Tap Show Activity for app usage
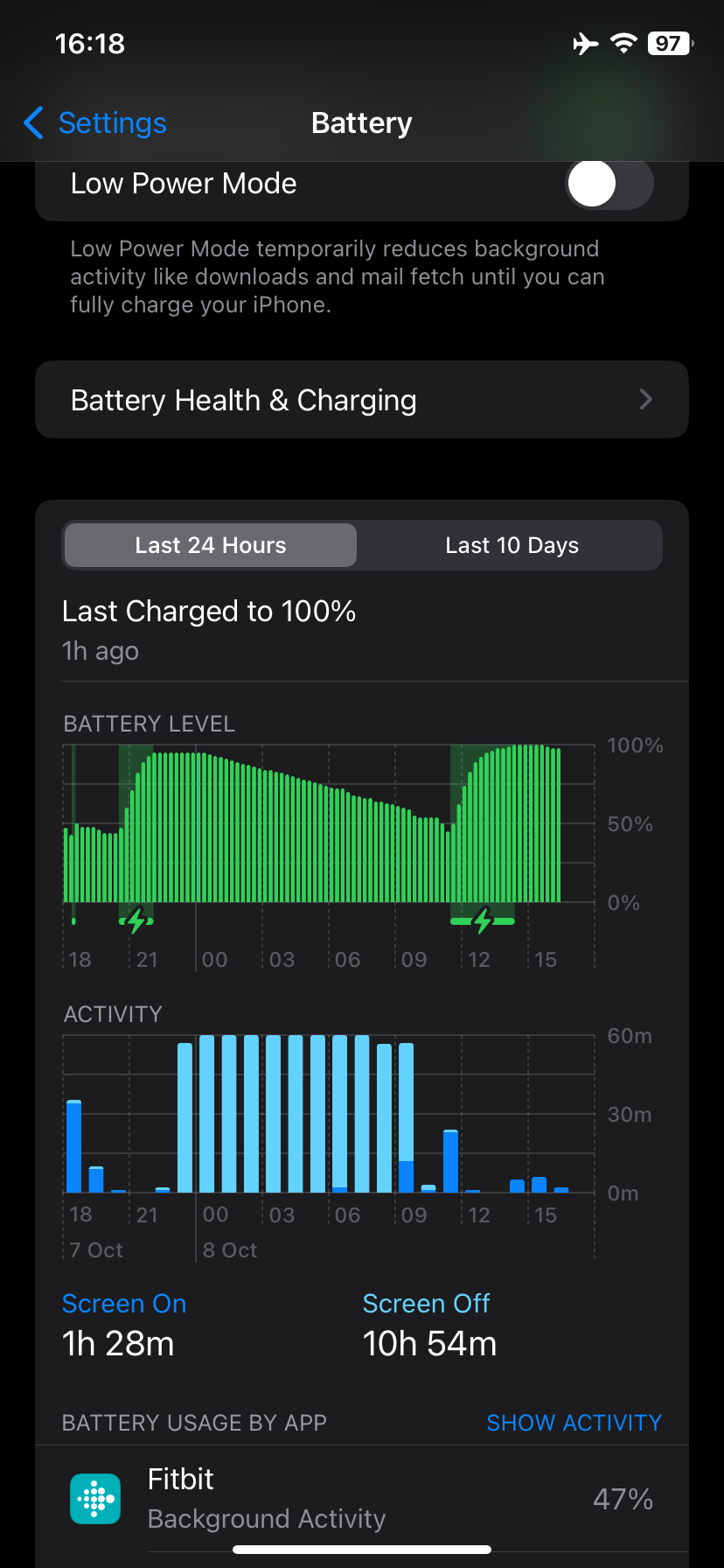Screen dimensions: 724x1568 click(574, 1423)
